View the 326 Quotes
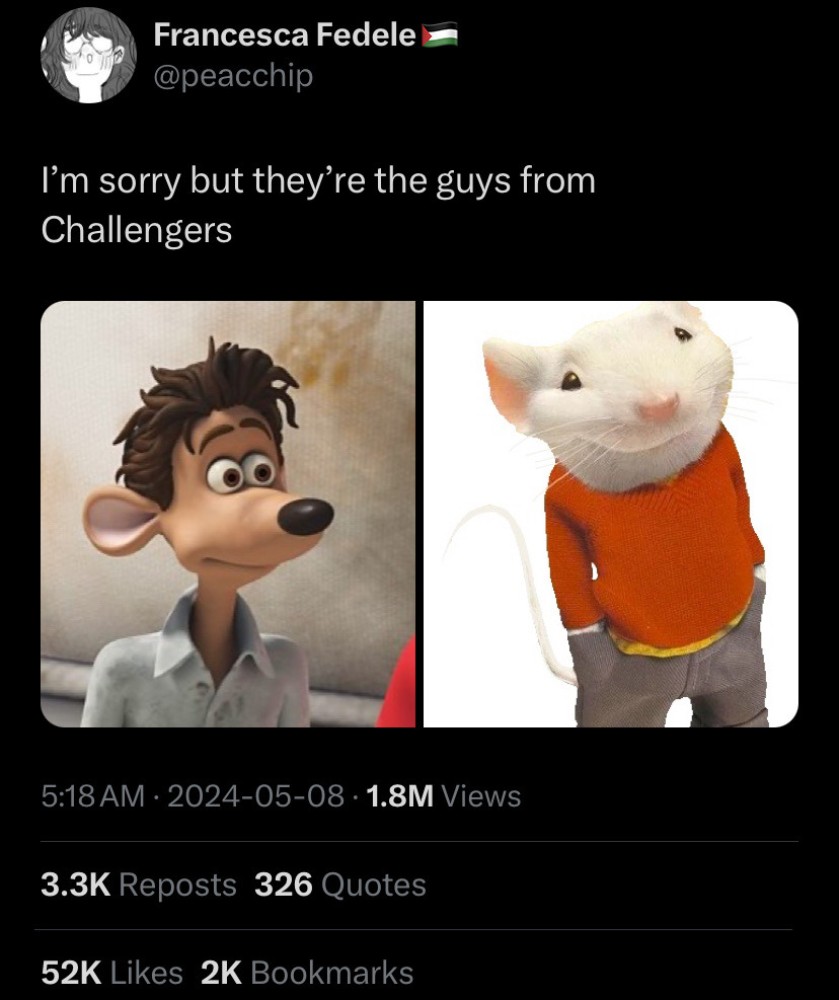Screen dimensions: 839x1000 click(340, 885)
